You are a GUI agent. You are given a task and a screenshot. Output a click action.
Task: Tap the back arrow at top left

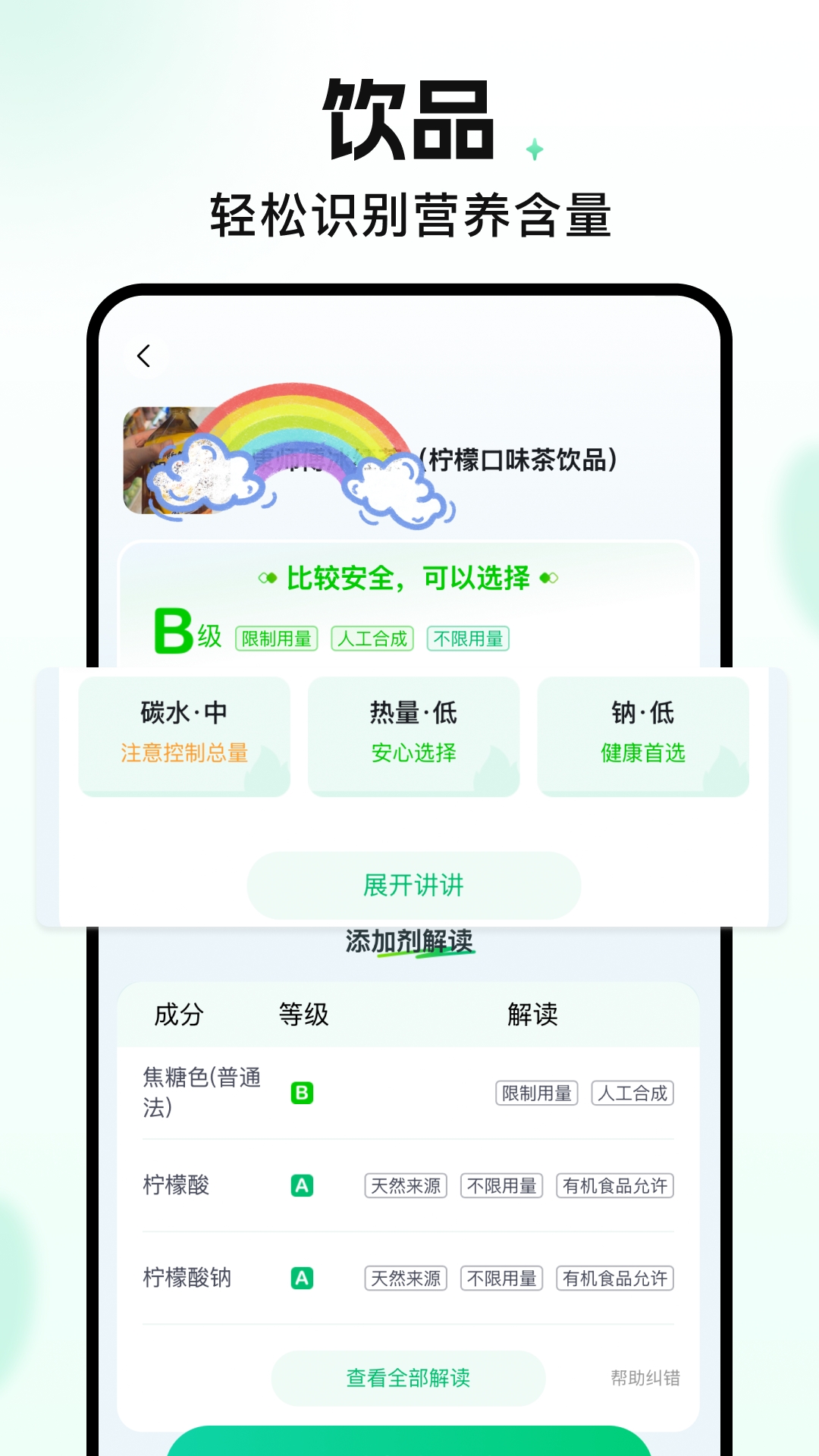click(x=144, y=353)
